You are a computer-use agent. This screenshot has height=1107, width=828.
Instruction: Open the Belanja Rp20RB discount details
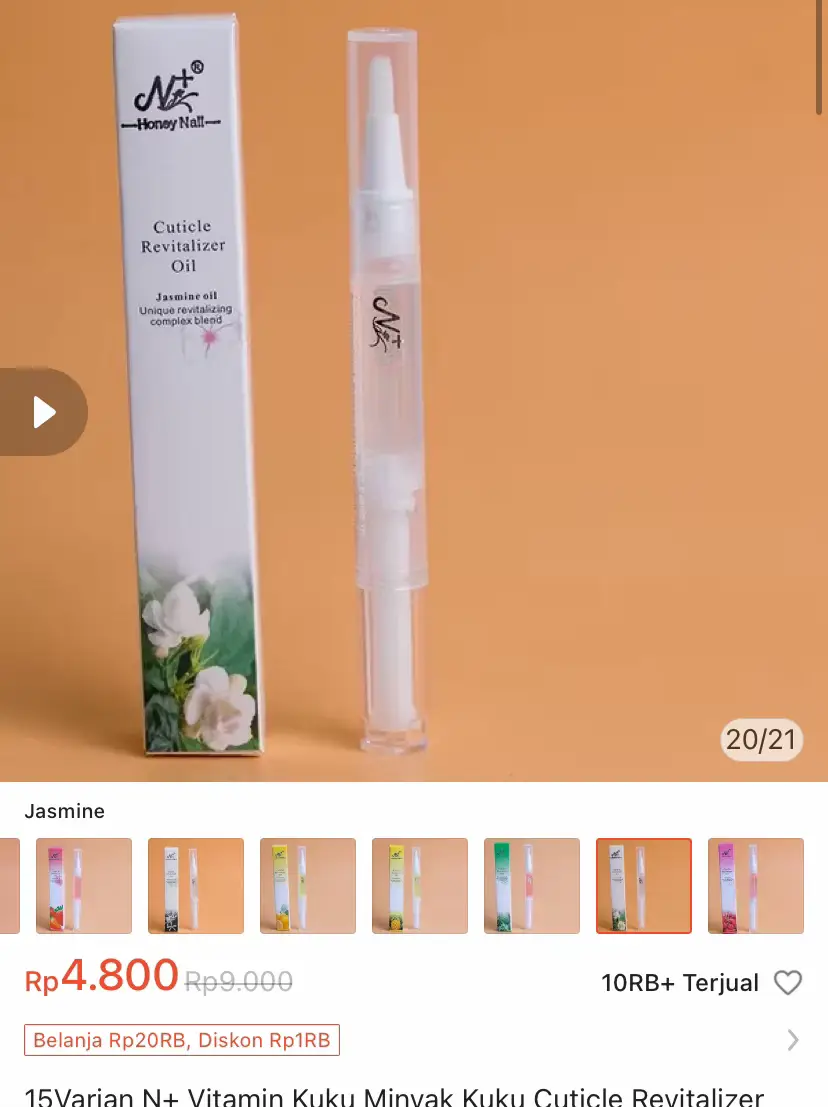(182, 1040)
